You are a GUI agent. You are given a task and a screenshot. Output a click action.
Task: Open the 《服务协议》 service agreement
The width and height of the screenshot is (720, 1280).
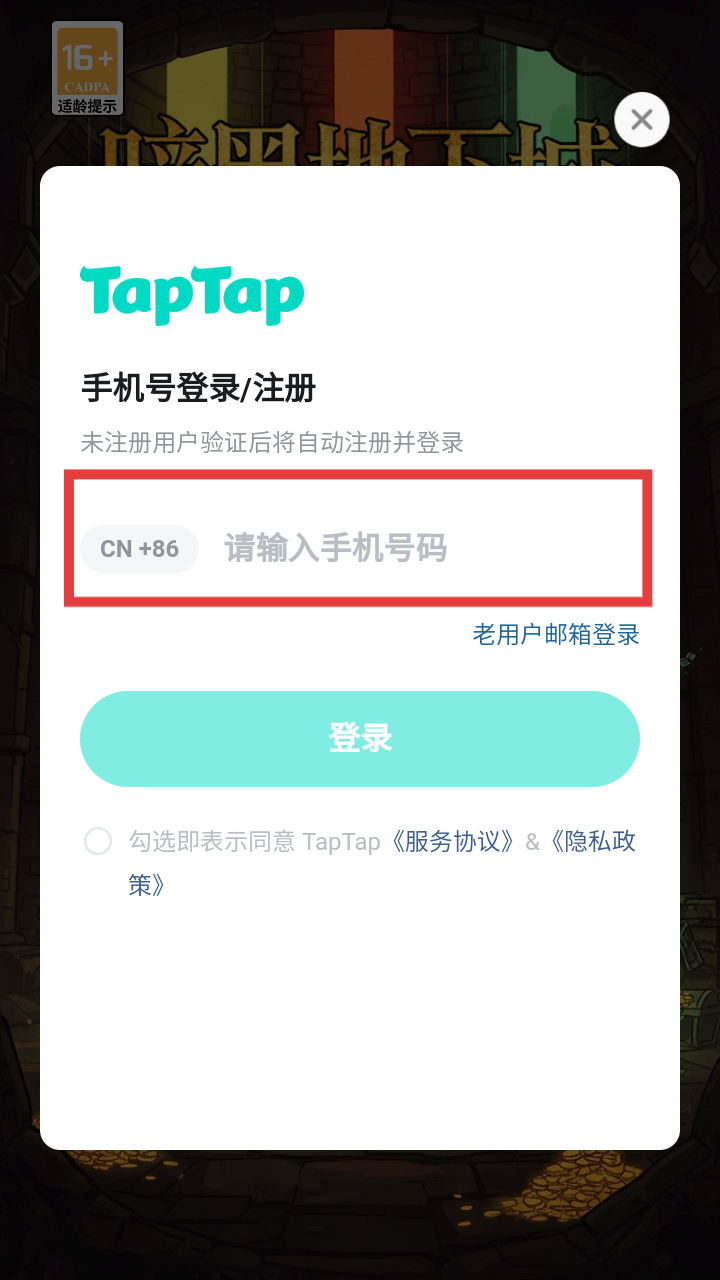454,841
